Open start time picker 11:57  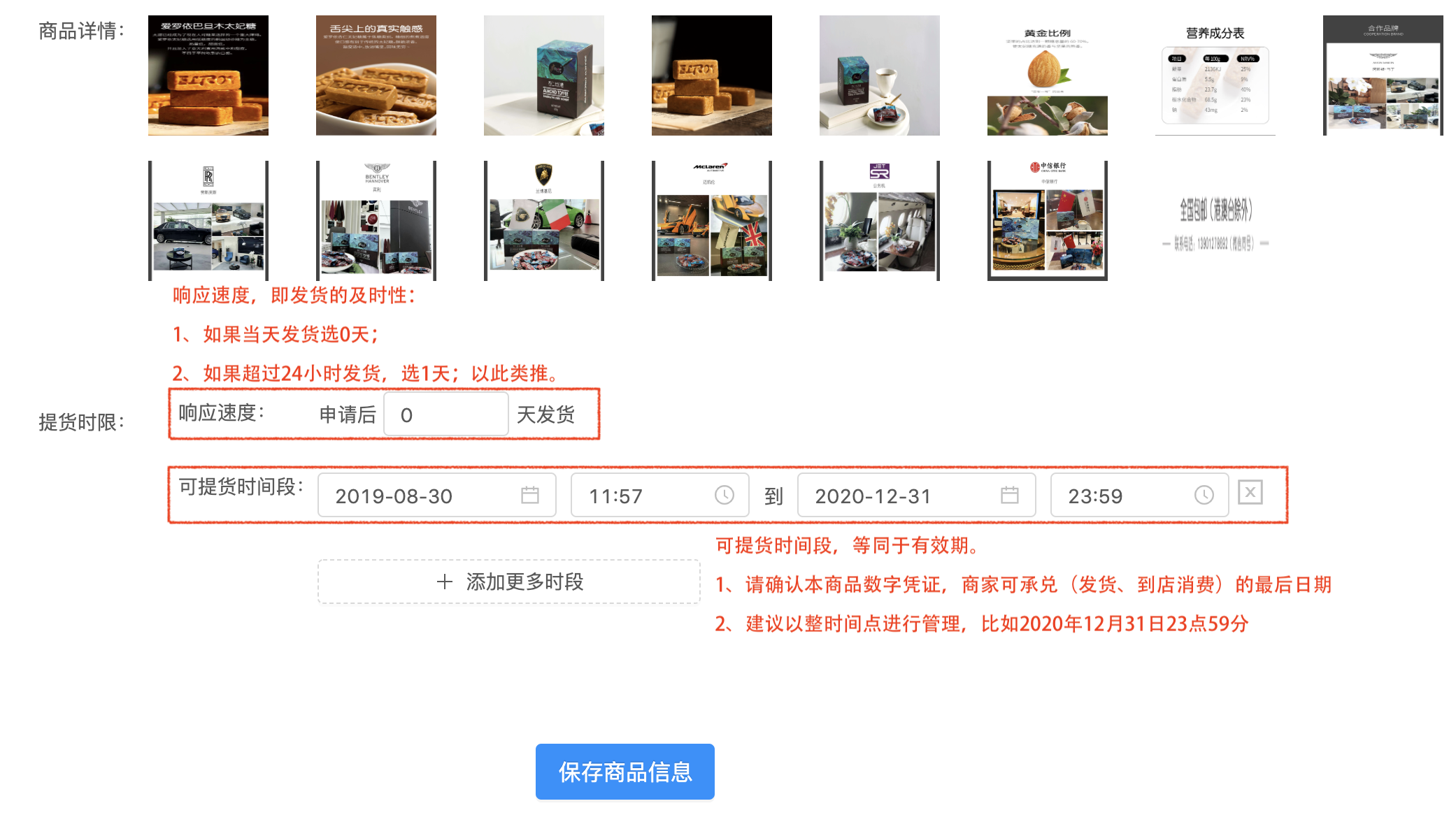pos(659,496)
